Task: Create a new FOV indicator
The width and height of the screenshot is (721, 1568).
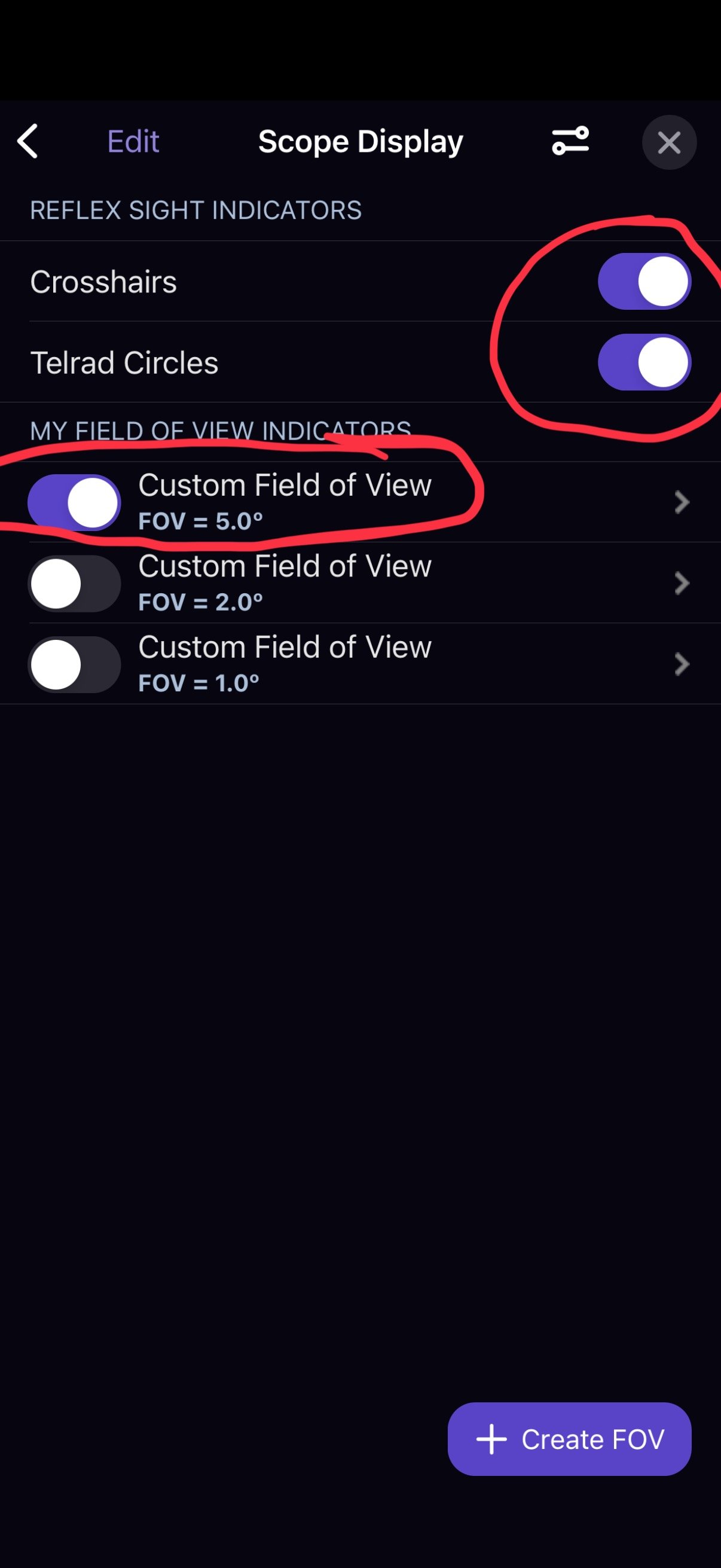Action: [570, 1439]
